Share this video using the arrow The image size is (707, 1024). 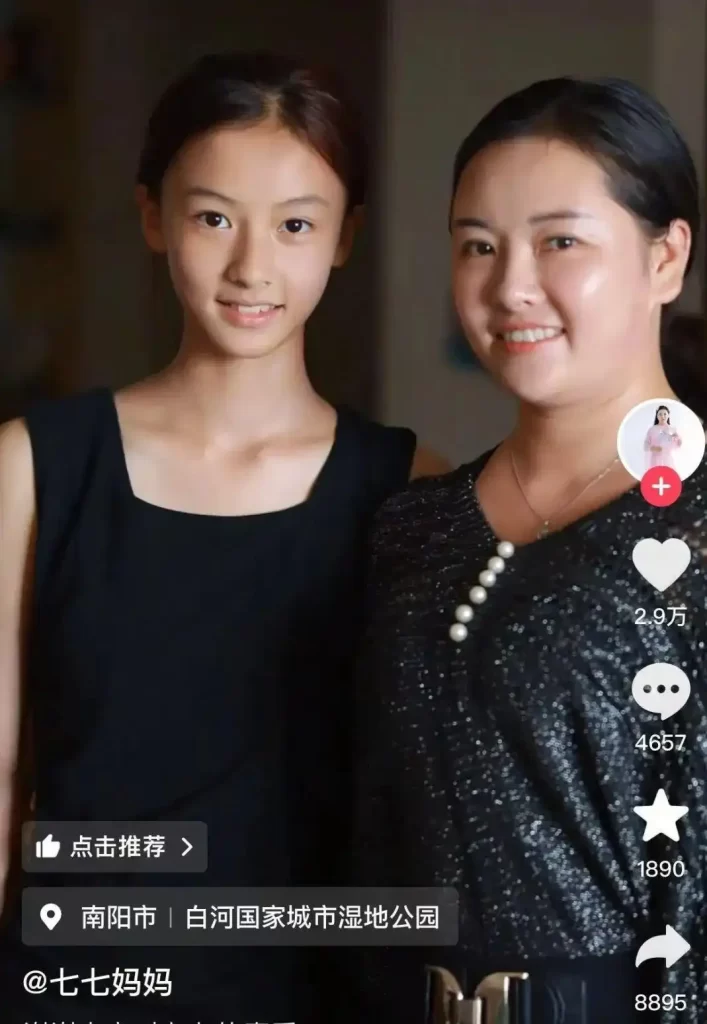pyautogui.click(x=662, y=947)
